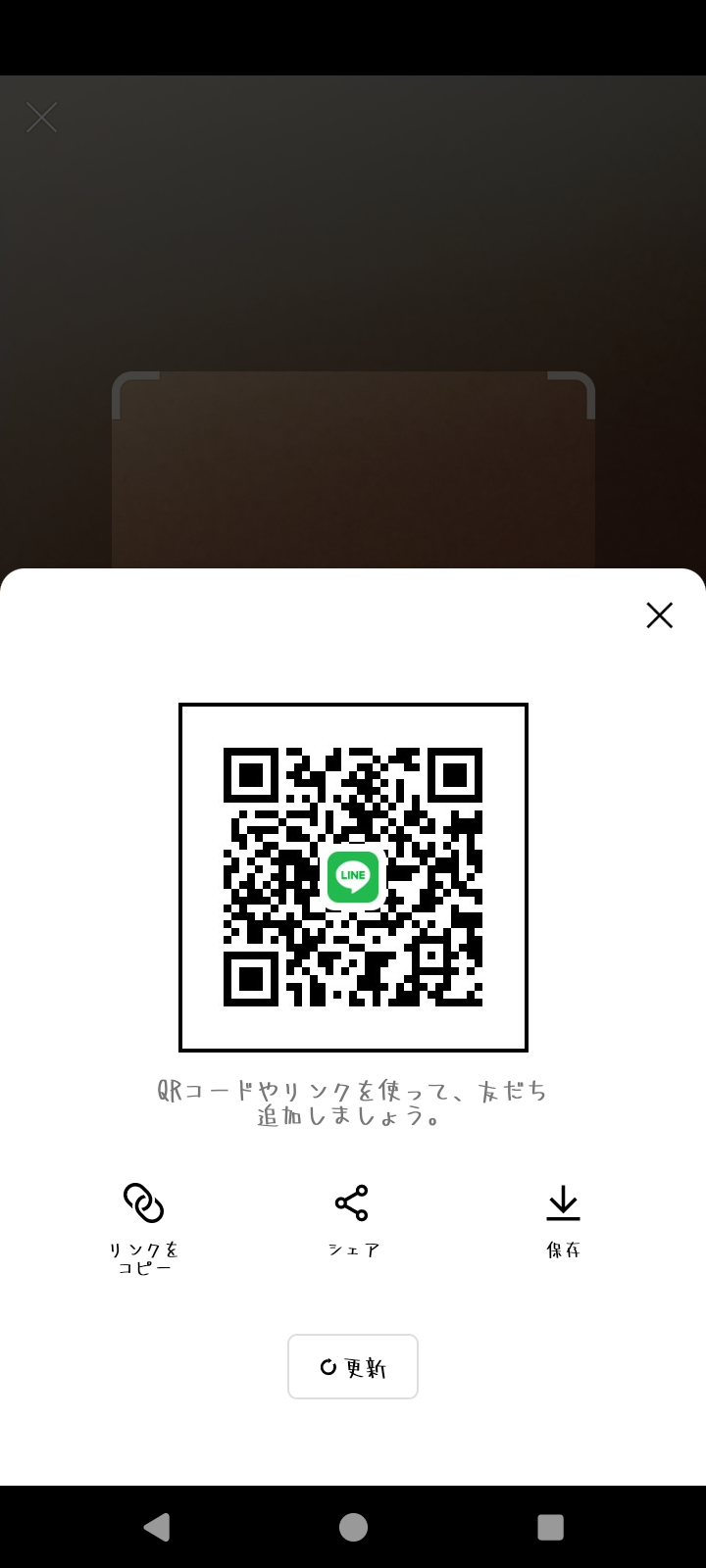The height and width of the screenshot is (1568, 706).
Task: Return to the home screen
Action: click(x=353, y=1527)
